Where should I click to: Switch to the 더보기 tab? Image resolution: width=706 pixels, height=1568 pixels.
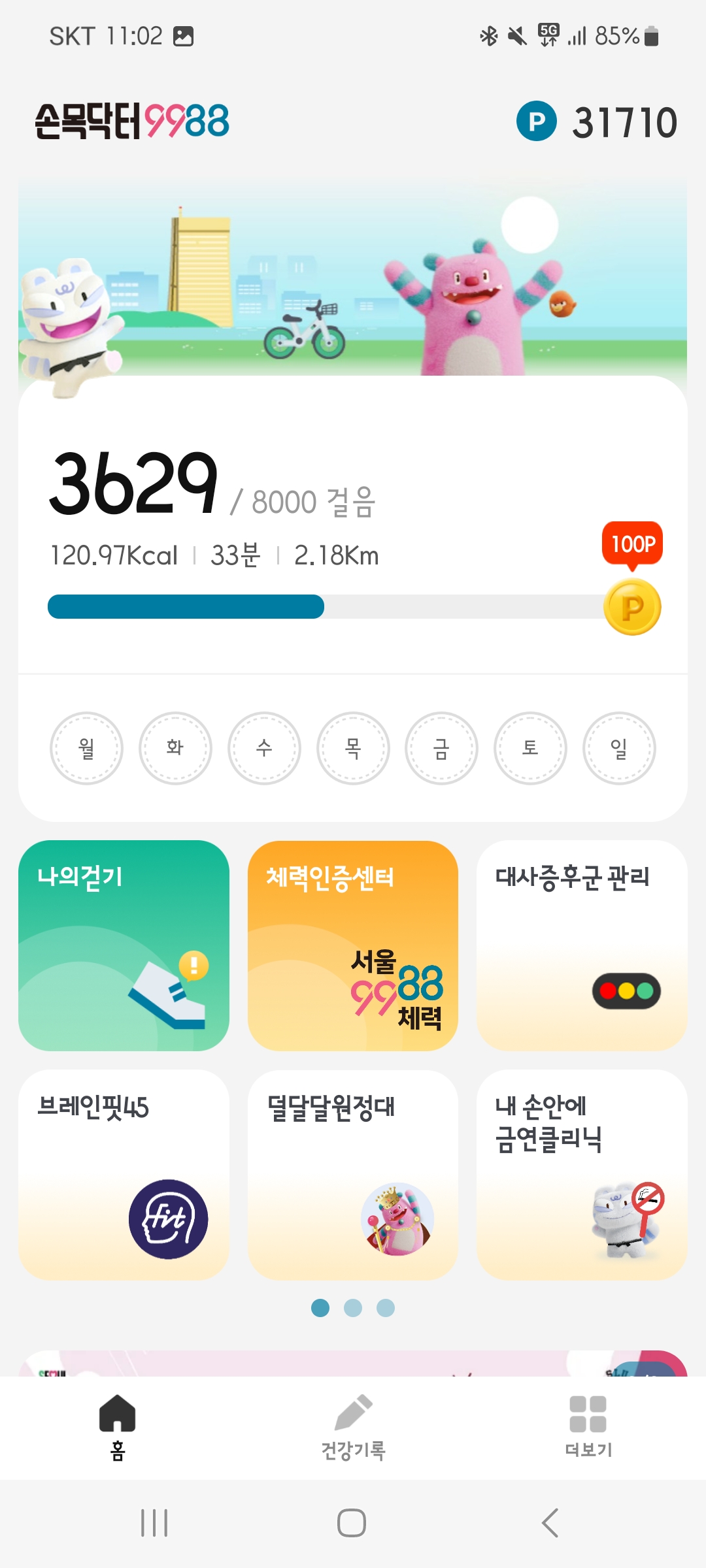tap(588, 1428)
